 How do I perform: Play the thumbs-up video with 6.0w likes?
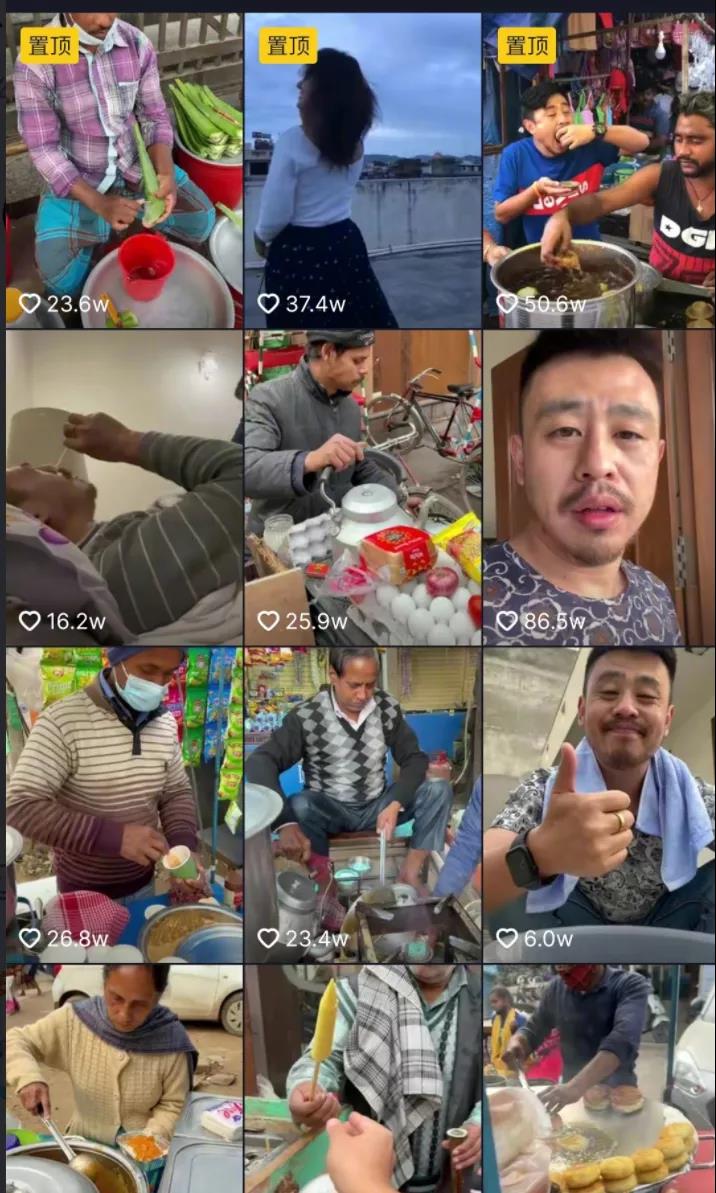click(x=599, y=804)
